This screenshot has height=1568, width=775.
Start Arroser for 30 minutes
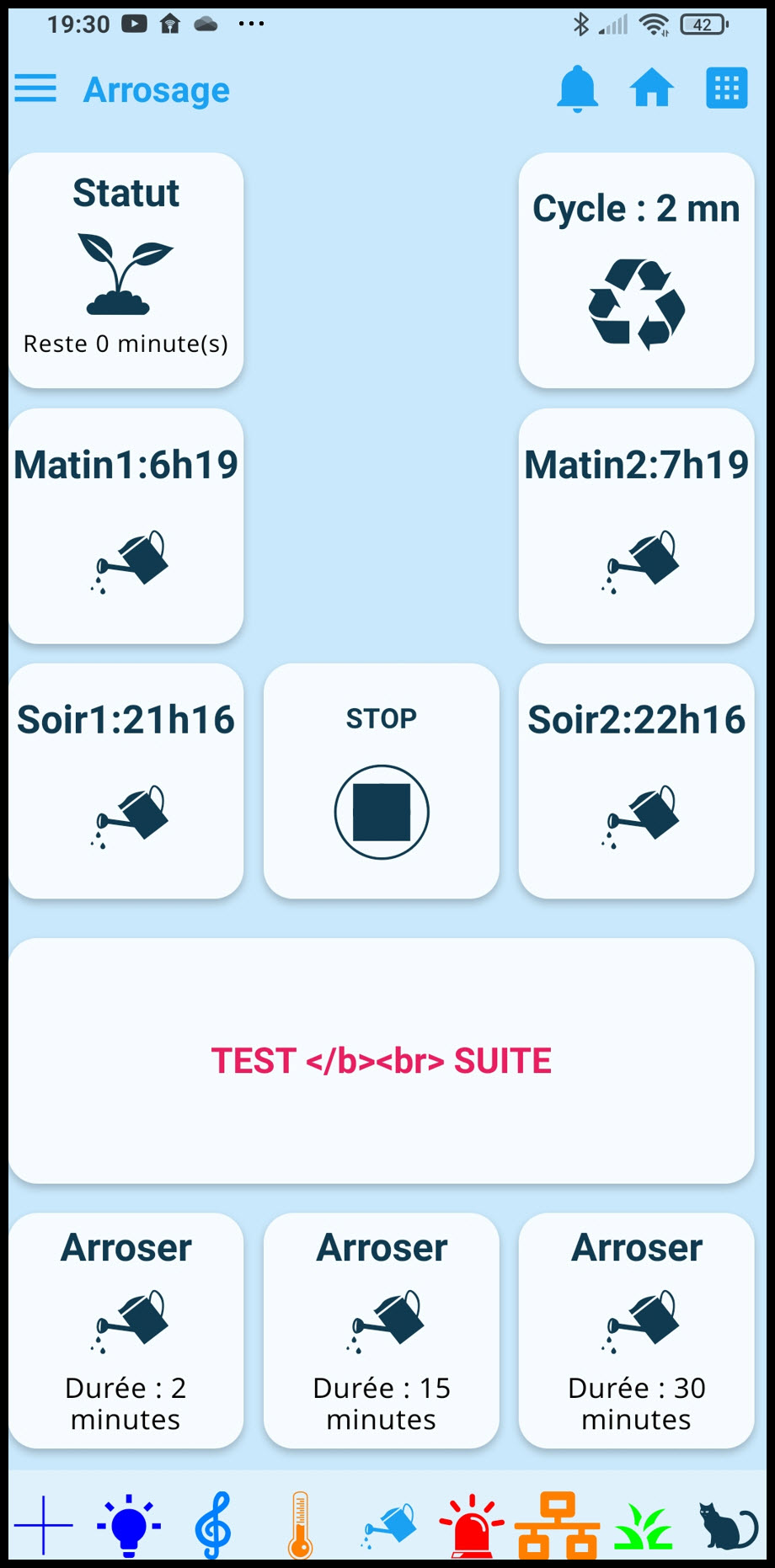(636, 1331)
